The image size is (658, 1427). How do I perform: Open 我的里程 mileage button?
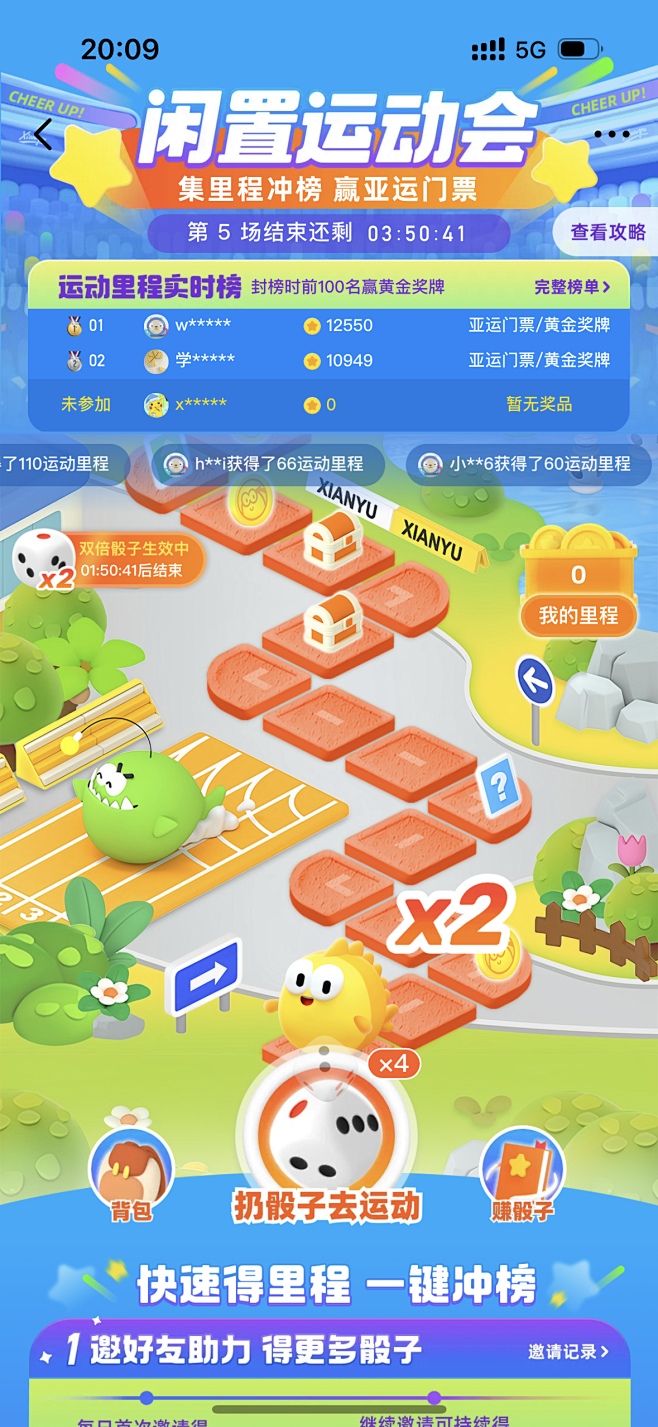tap(579, 616)
